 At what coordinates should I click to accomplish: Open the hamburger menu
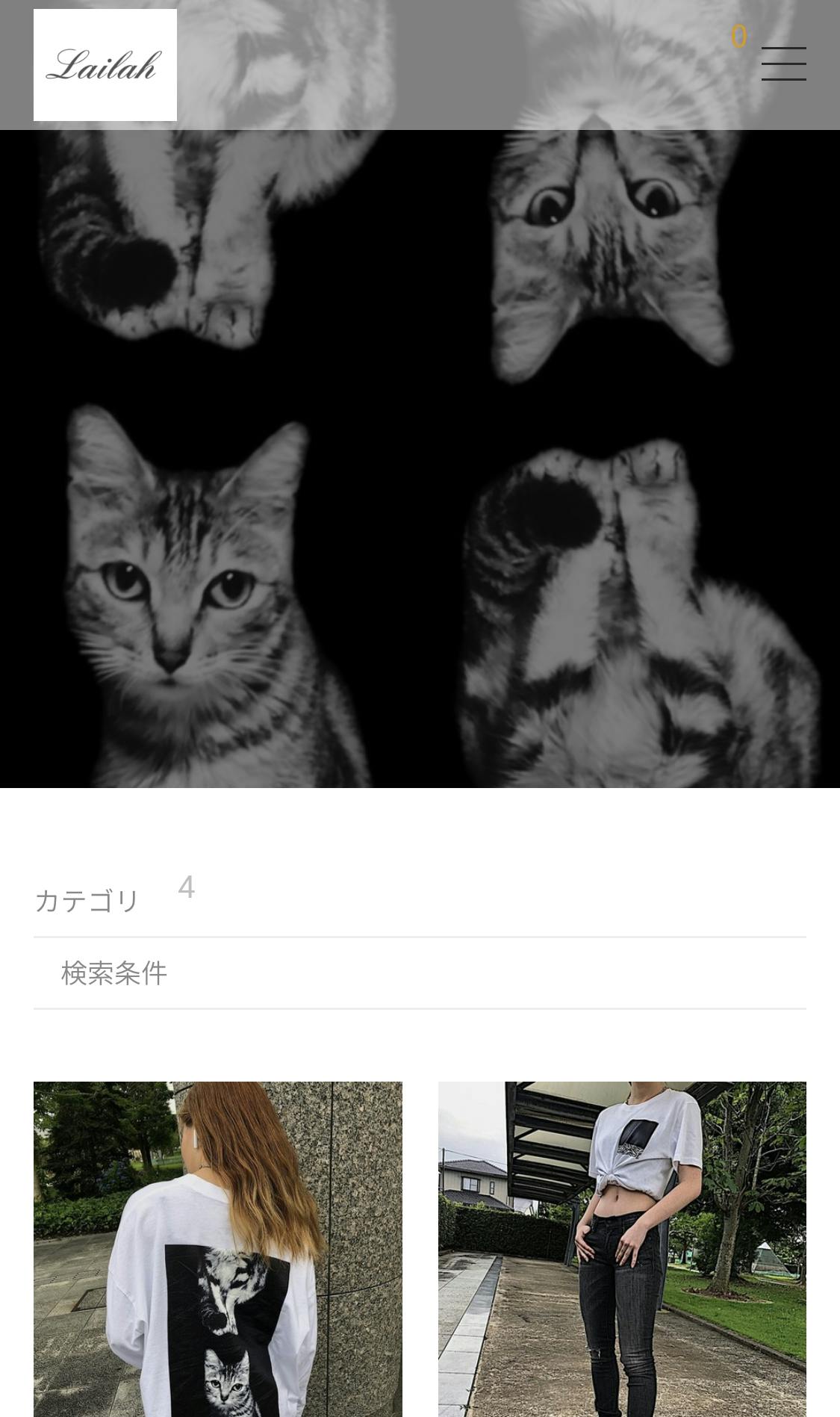click(x=783, y=63)
